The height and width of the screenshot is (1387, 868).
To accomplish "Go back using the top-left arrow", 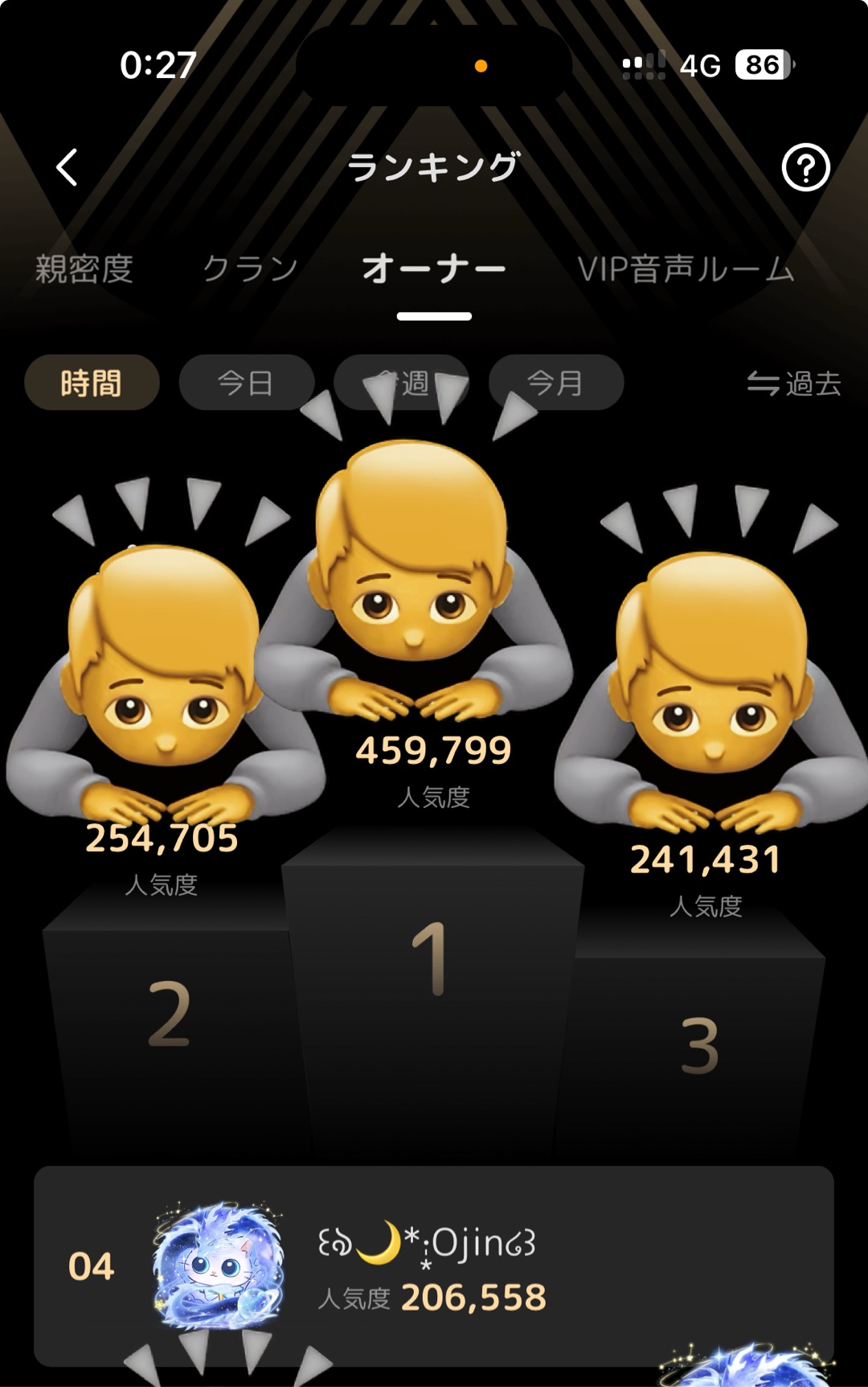I will [x=68, y=167].
